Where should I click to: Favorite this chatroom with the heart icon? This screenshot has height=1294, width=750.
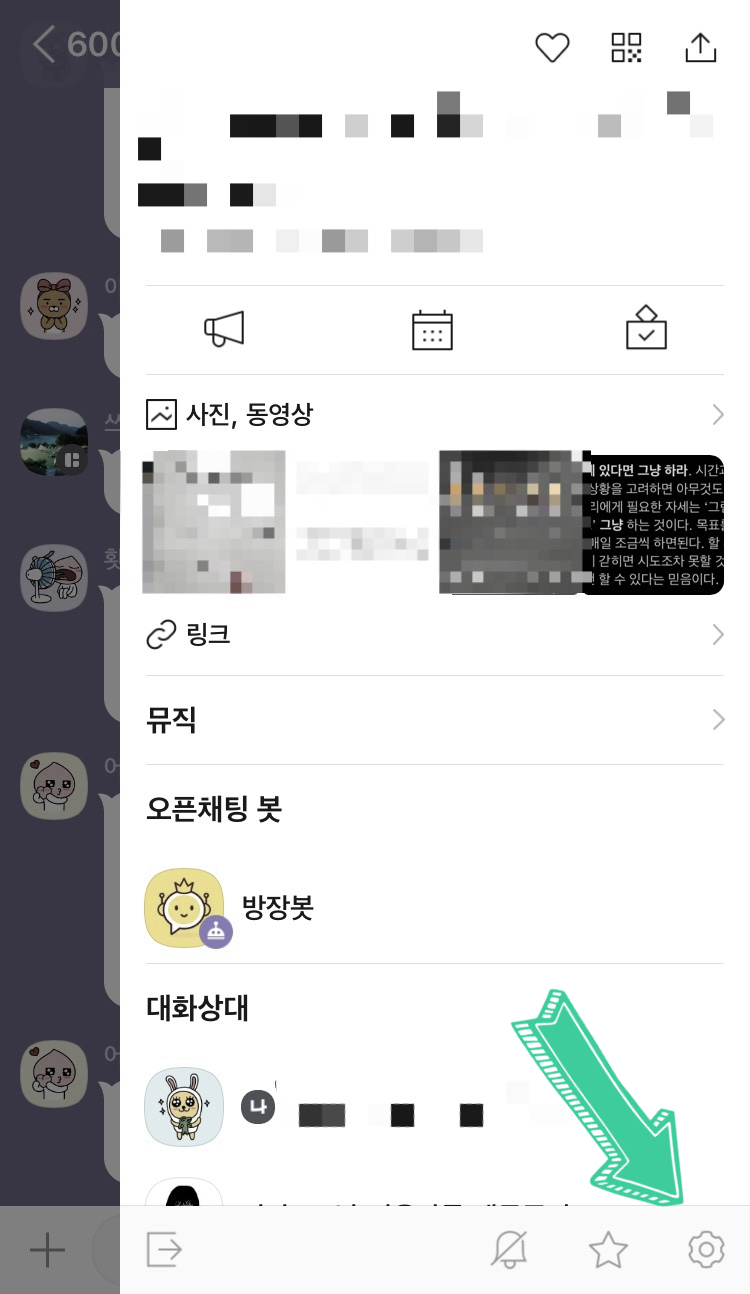coord(552,48)
